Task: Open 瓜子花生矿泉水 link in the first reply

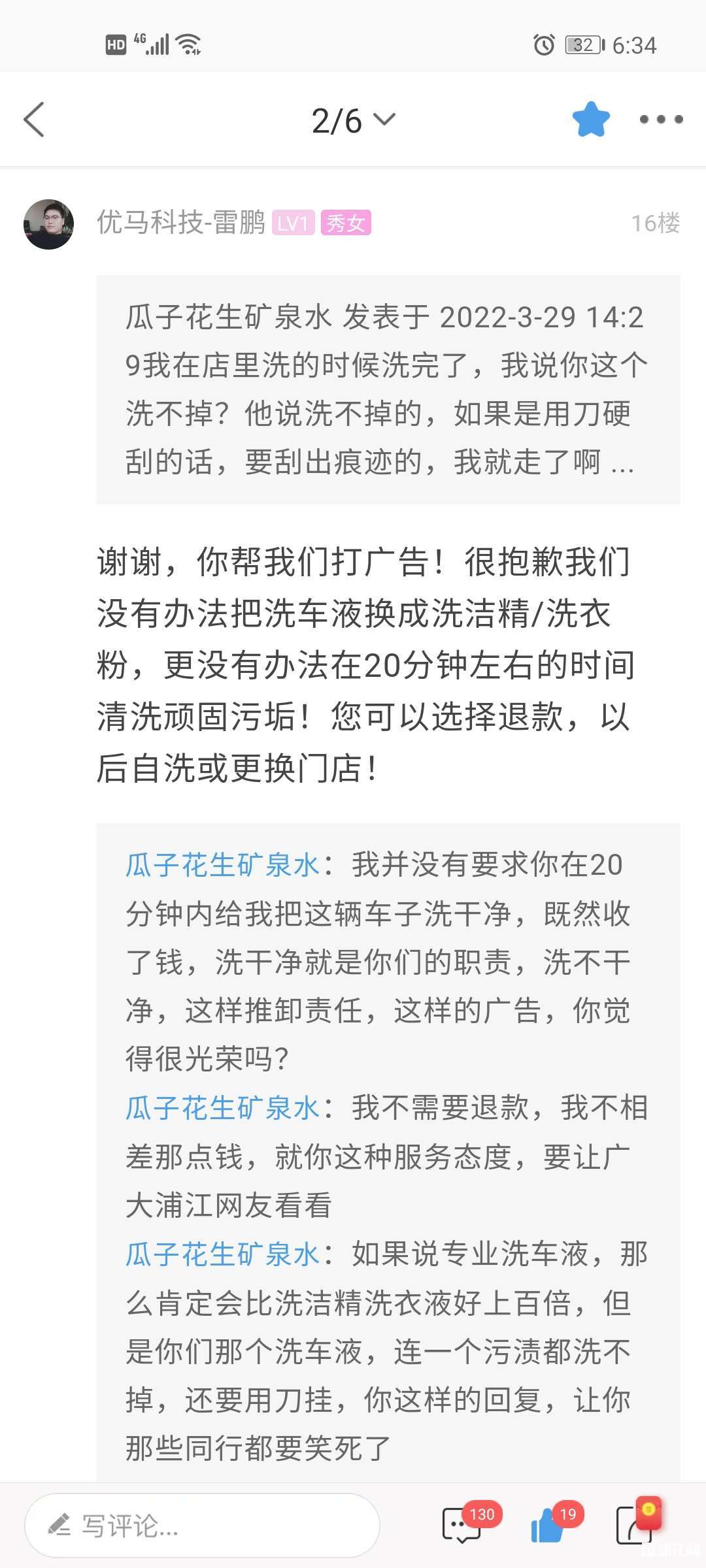Action: click(222, 865)
